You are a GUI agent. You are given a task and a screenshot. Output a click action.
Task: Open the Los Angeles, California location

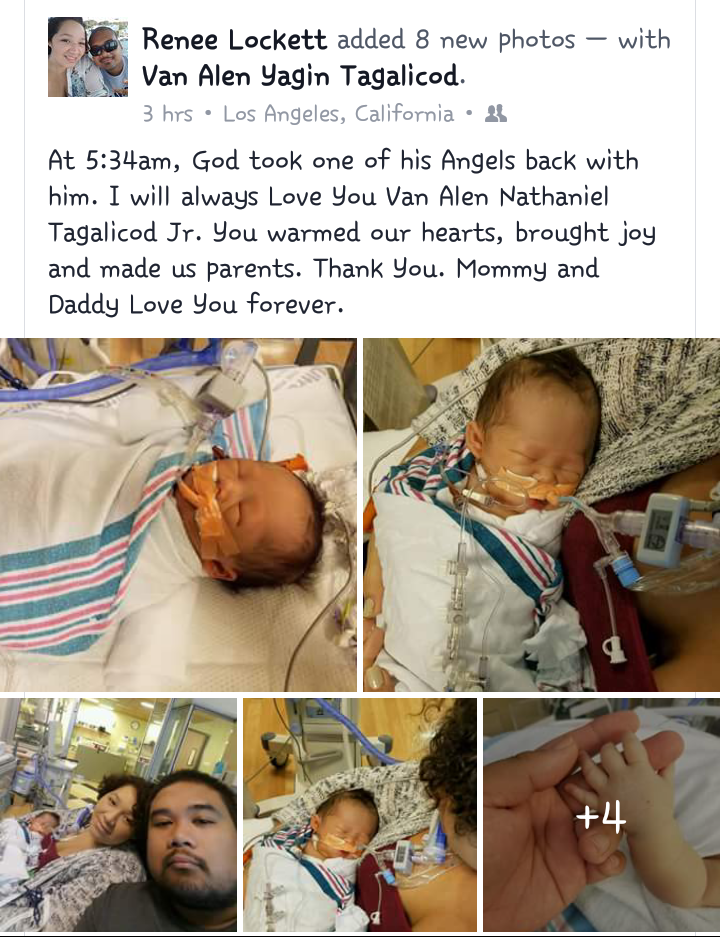click(x=338, y=114)
